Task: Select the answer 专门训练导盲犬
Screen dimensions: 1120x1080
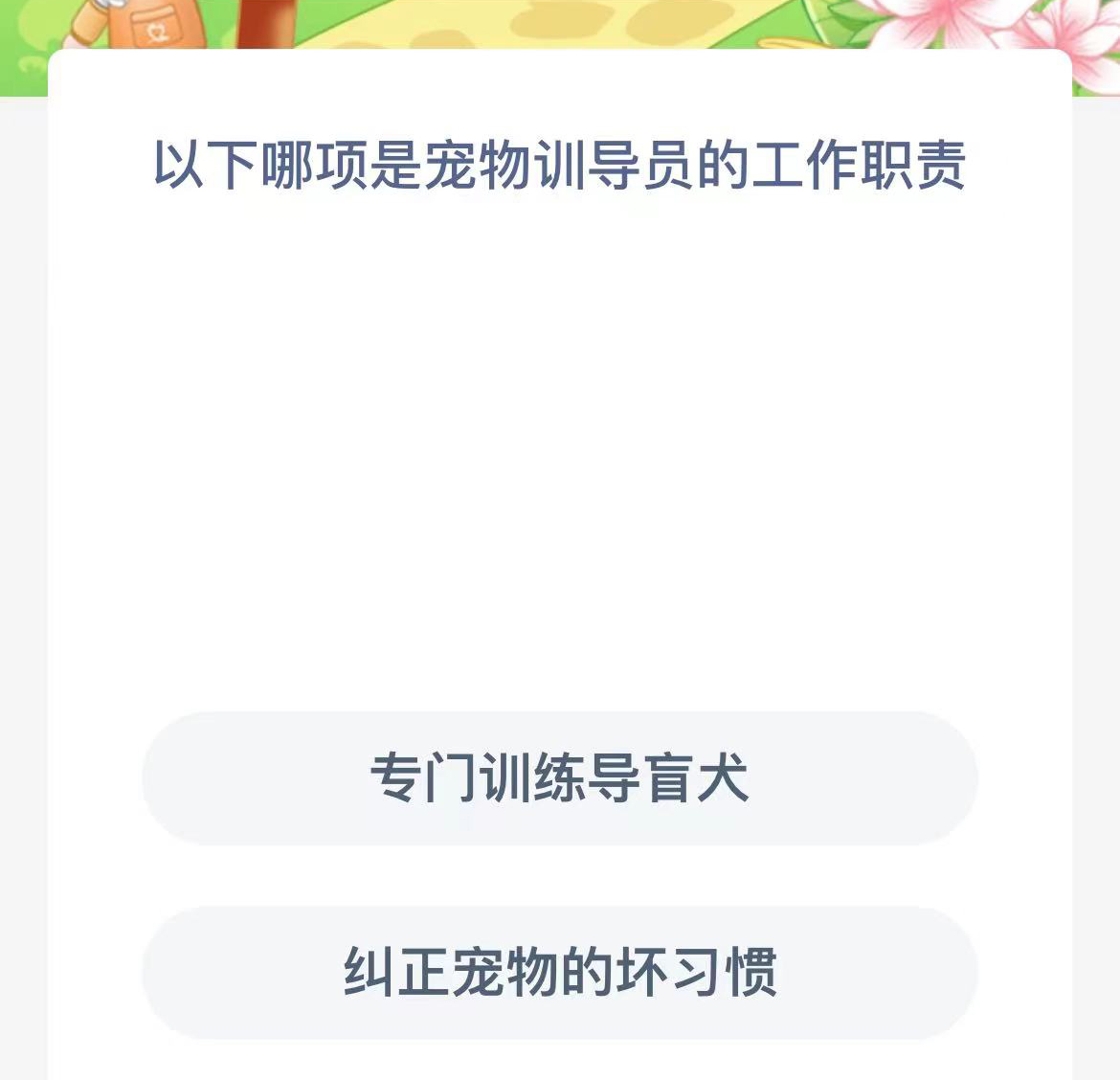Action: point(559,777)
